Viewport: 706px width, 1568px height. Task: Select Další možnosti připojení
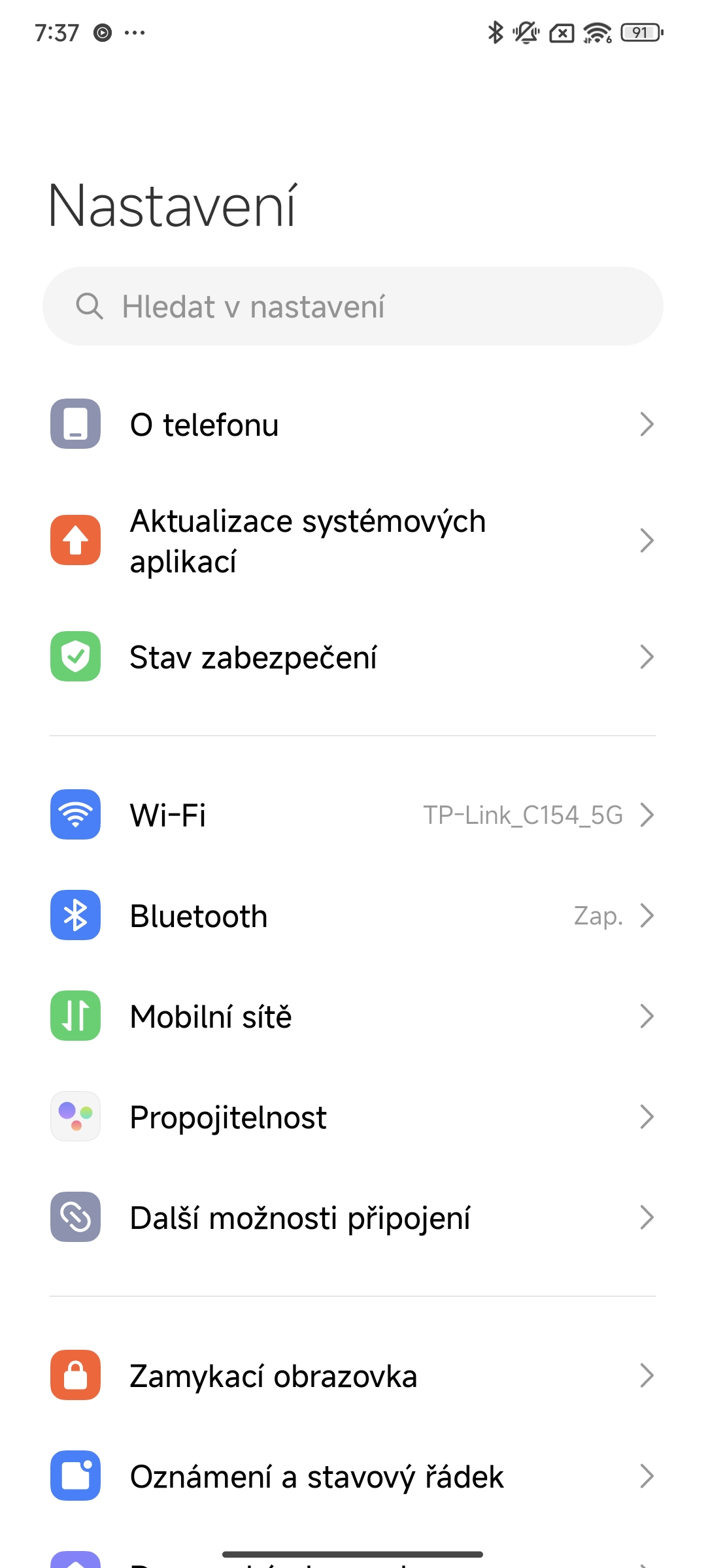coord(353,1217)
